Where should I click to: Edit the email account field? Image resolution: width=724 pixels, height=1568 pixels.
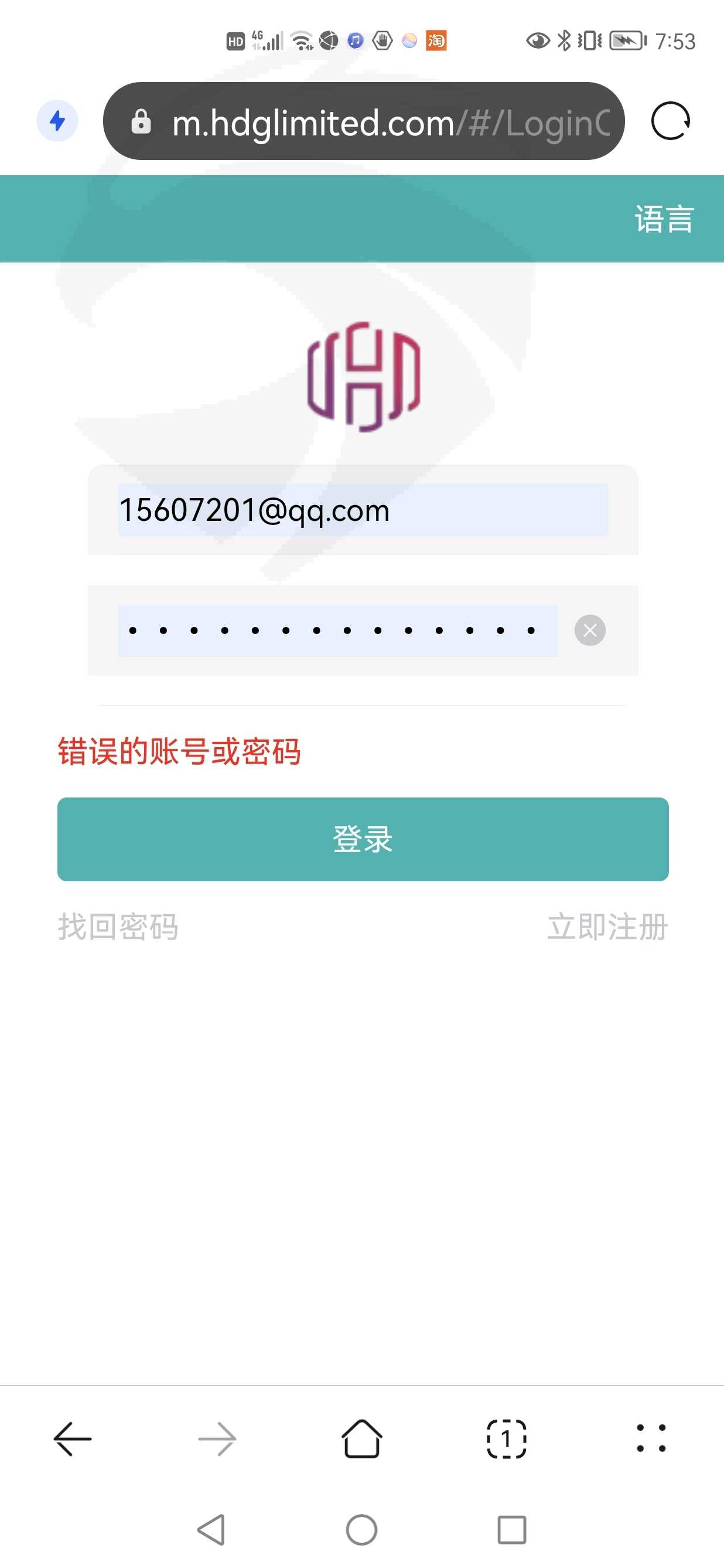point(363,510)
